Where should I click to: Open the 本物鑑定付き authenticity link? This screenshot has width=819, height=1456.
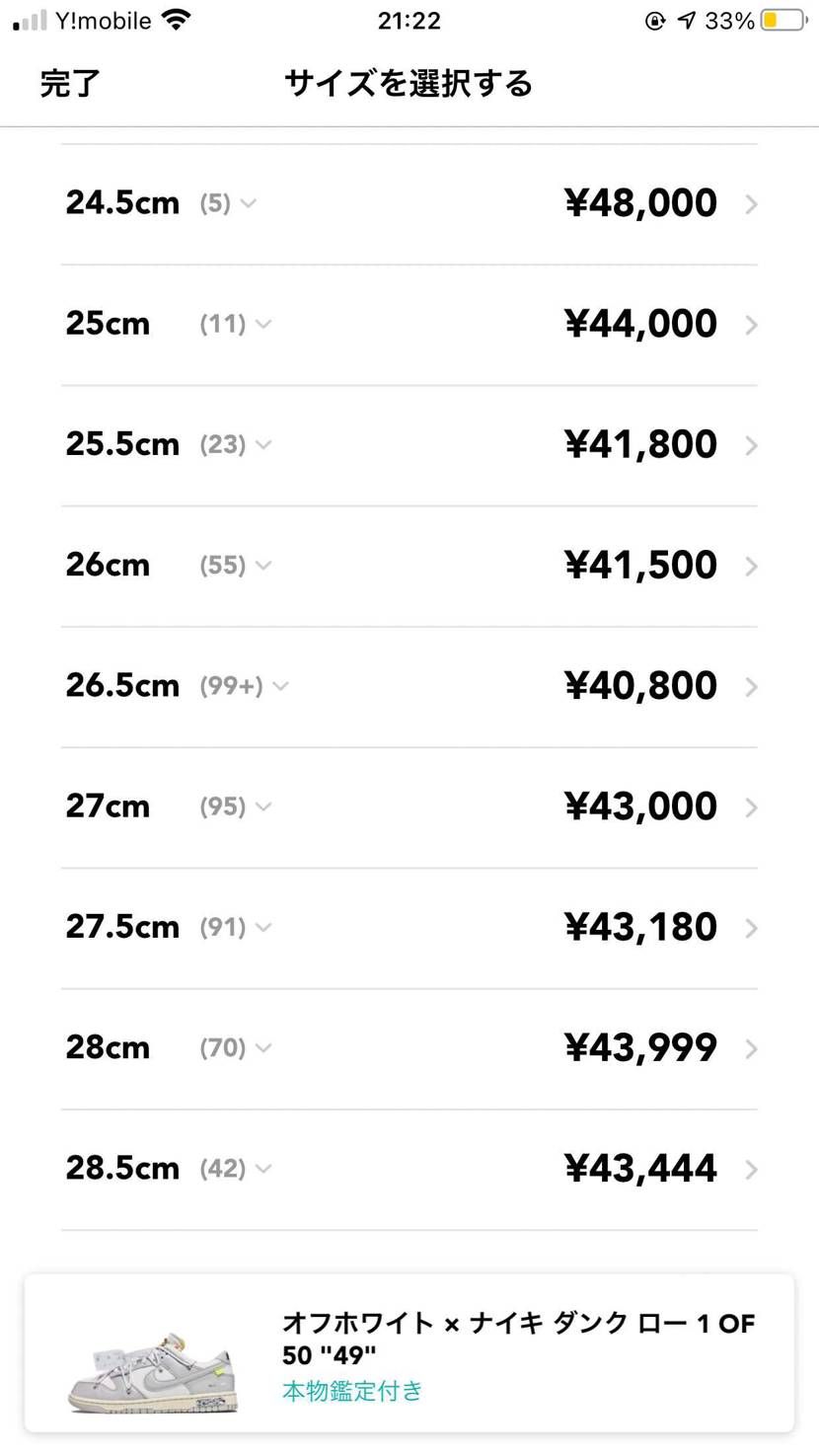tap(351, 1391)
